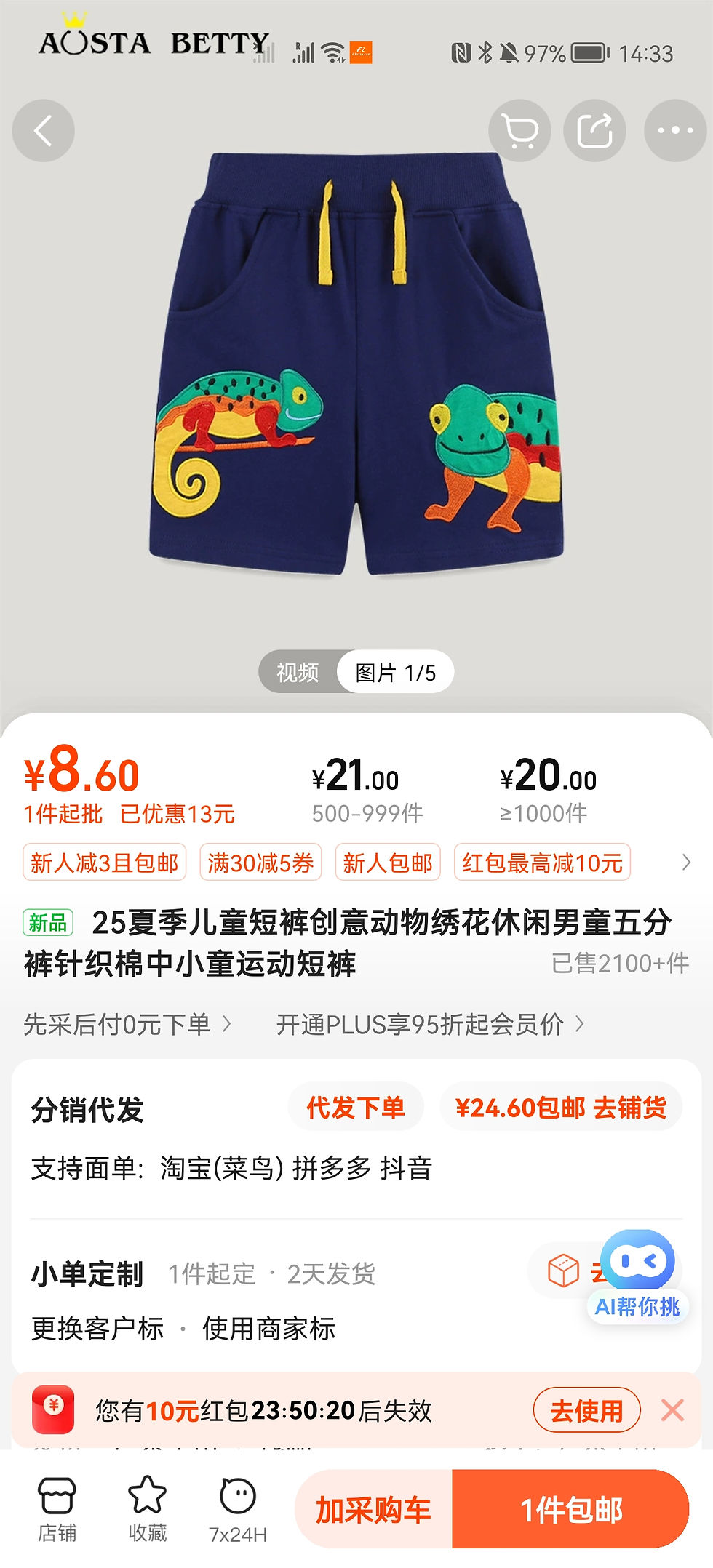Tap 去使用 on the red packet banner
Viewport: 713px width, 1568px height.
(x=586, y=1411)
